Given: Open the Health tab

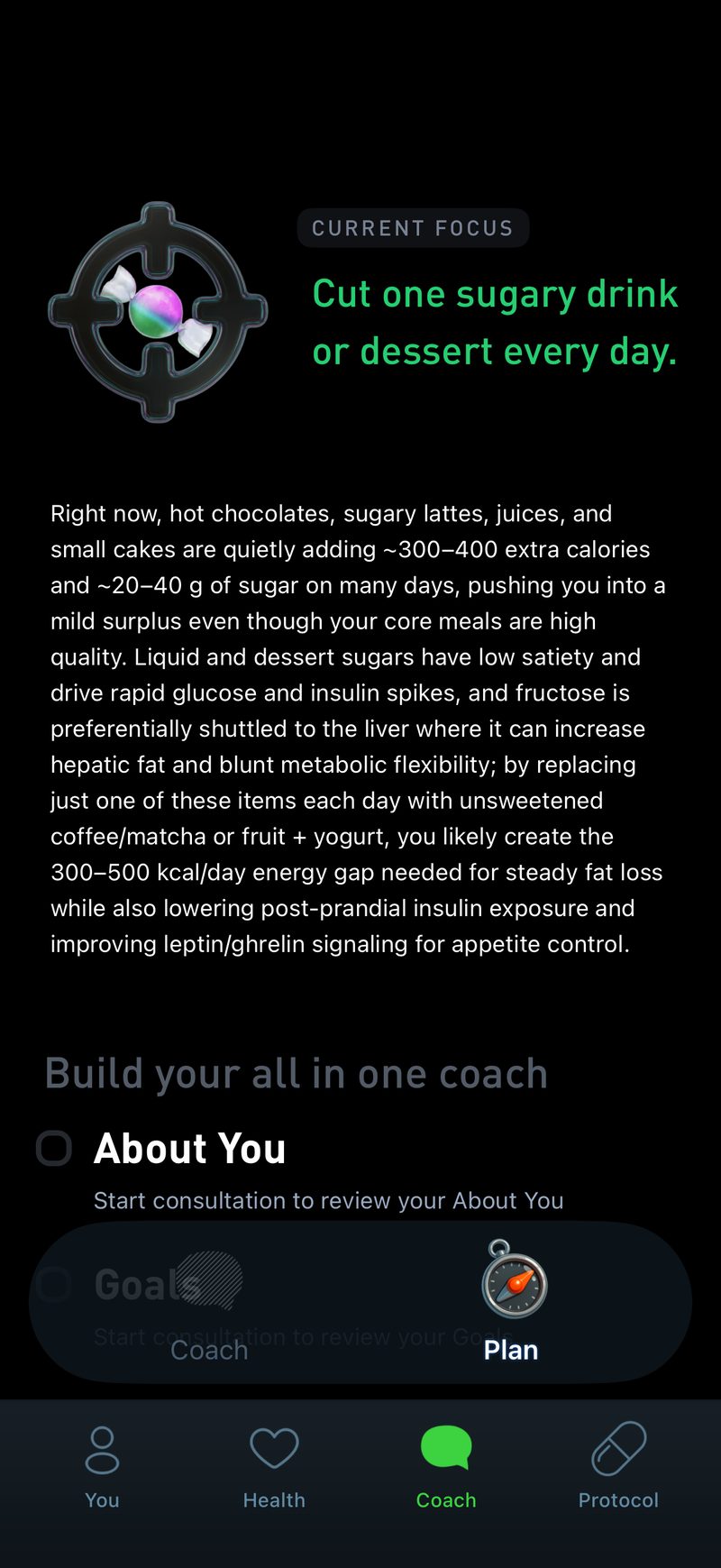Looking at the screenshot, I should 274,1467.
